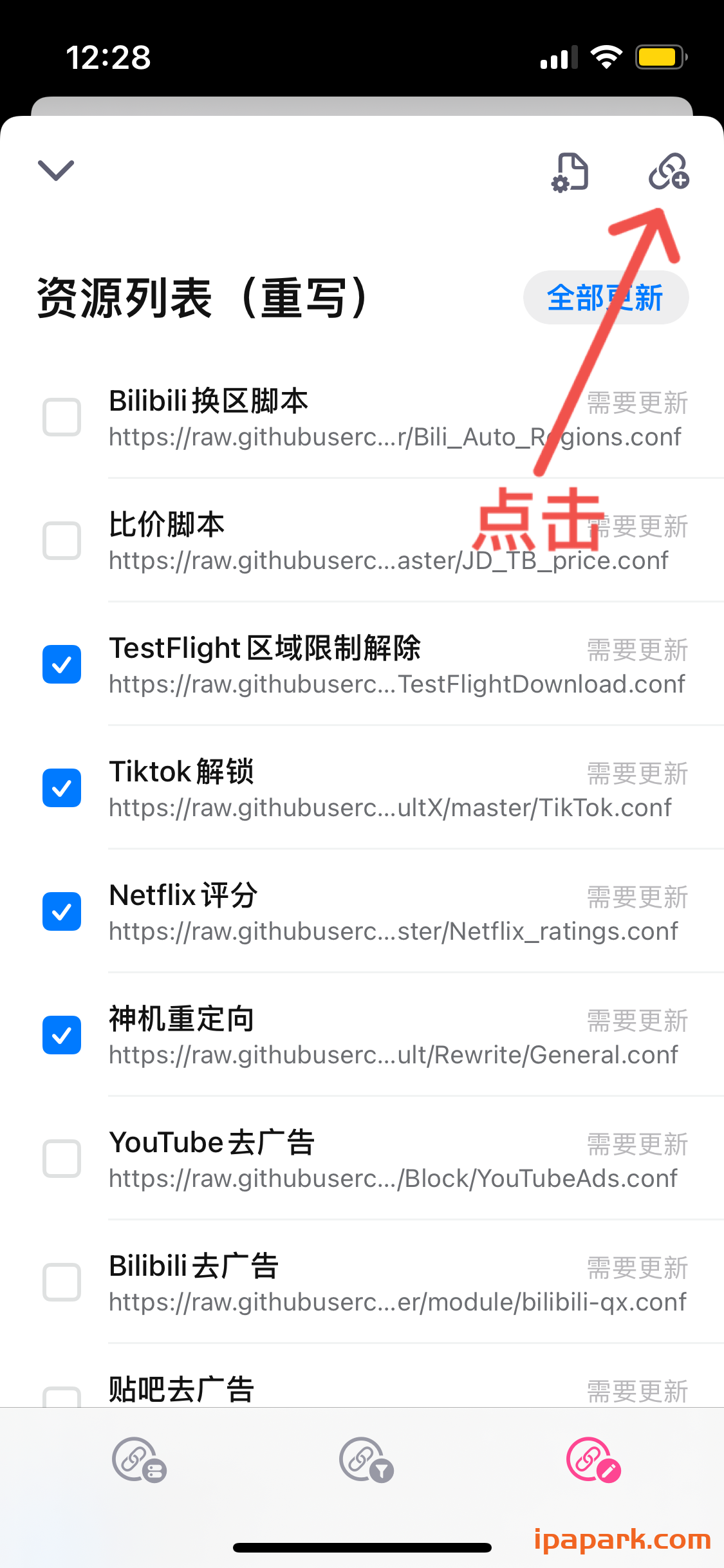Collapse the sheet with the down chevron

[55, 169]
